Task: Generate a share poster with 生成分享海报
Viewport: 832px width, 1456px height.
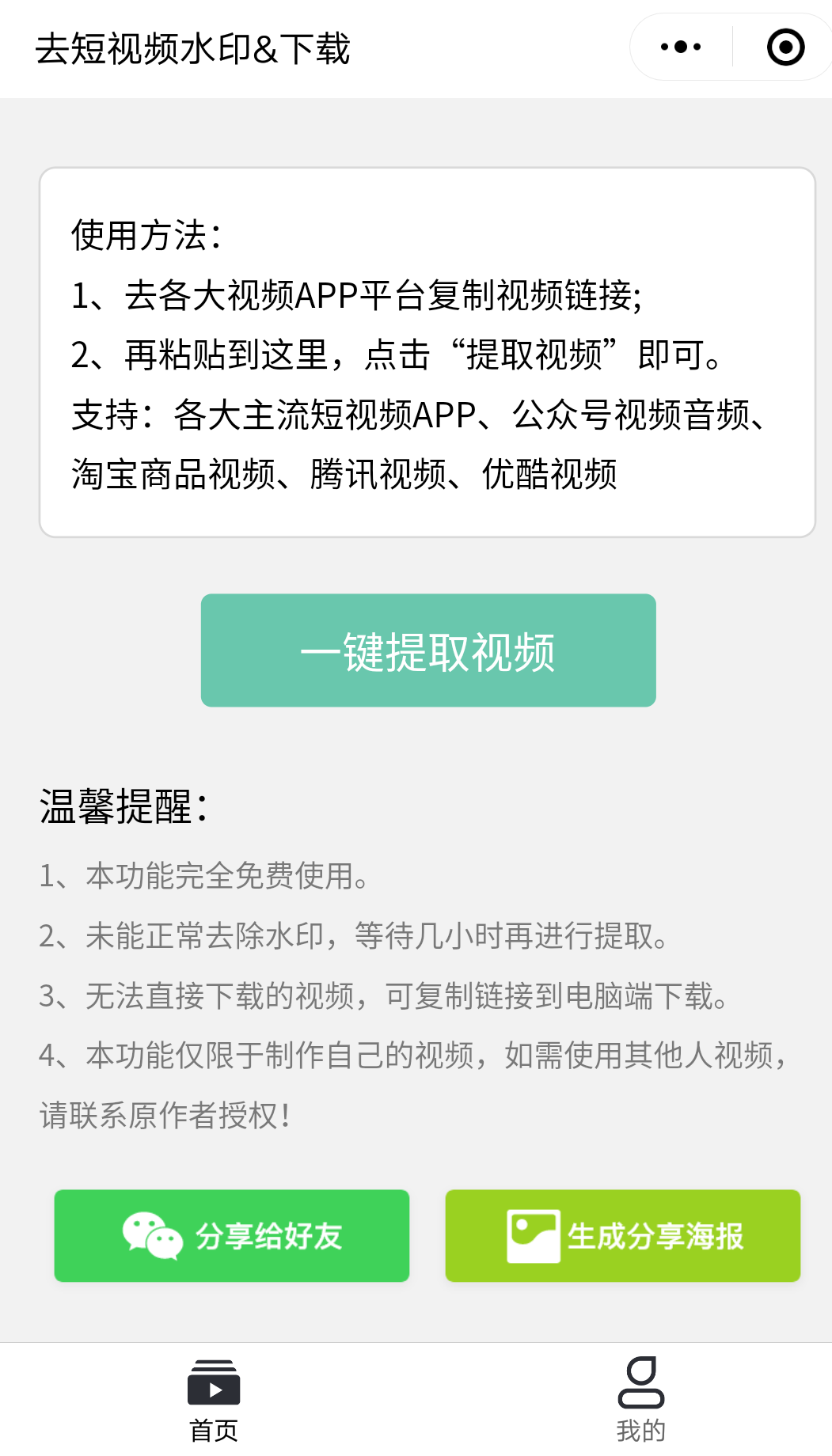Action: 623,1236
